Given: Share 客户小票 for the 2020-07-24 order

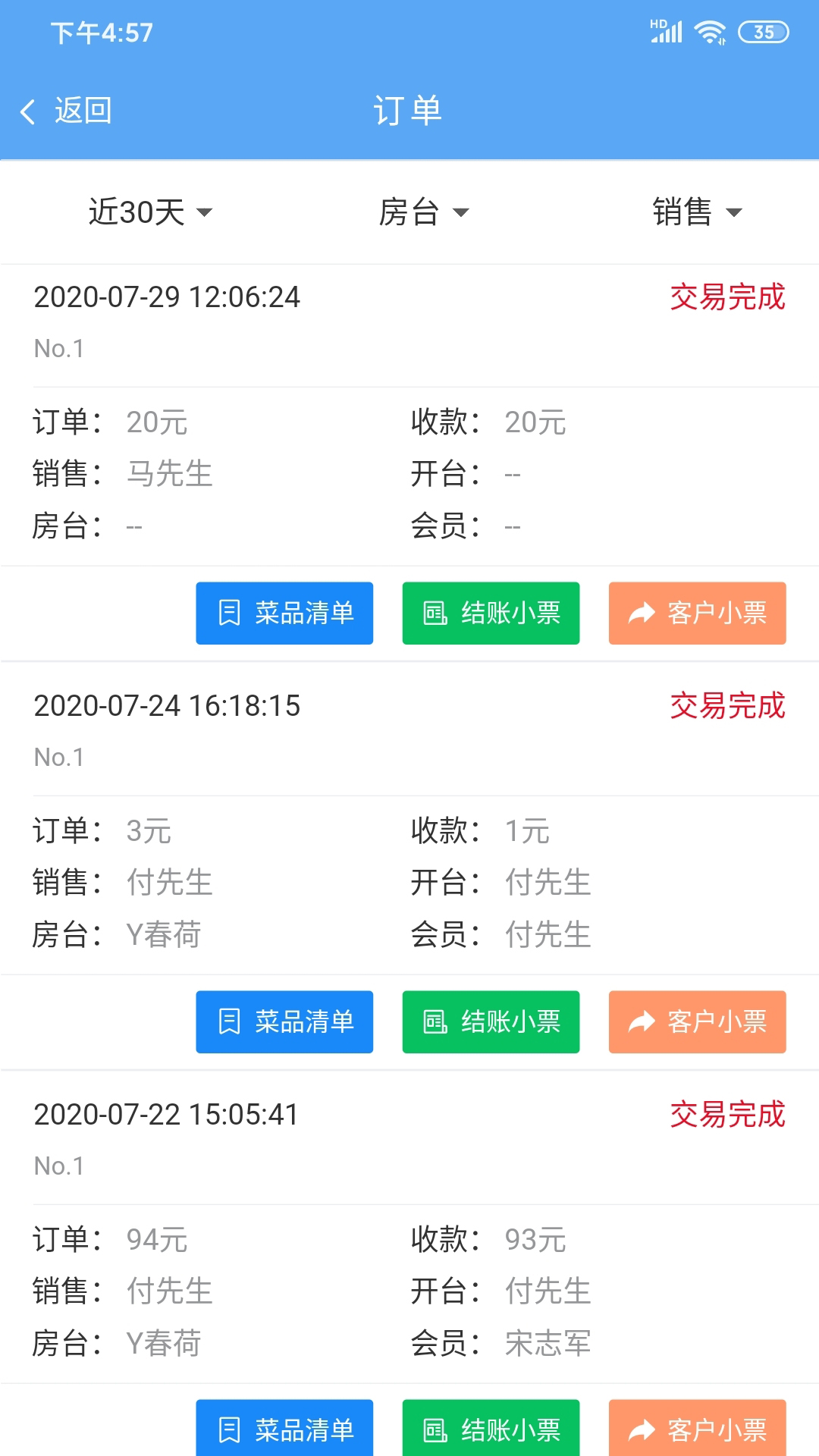Looking at the screenshot, I should click(x=697, y=1021).
